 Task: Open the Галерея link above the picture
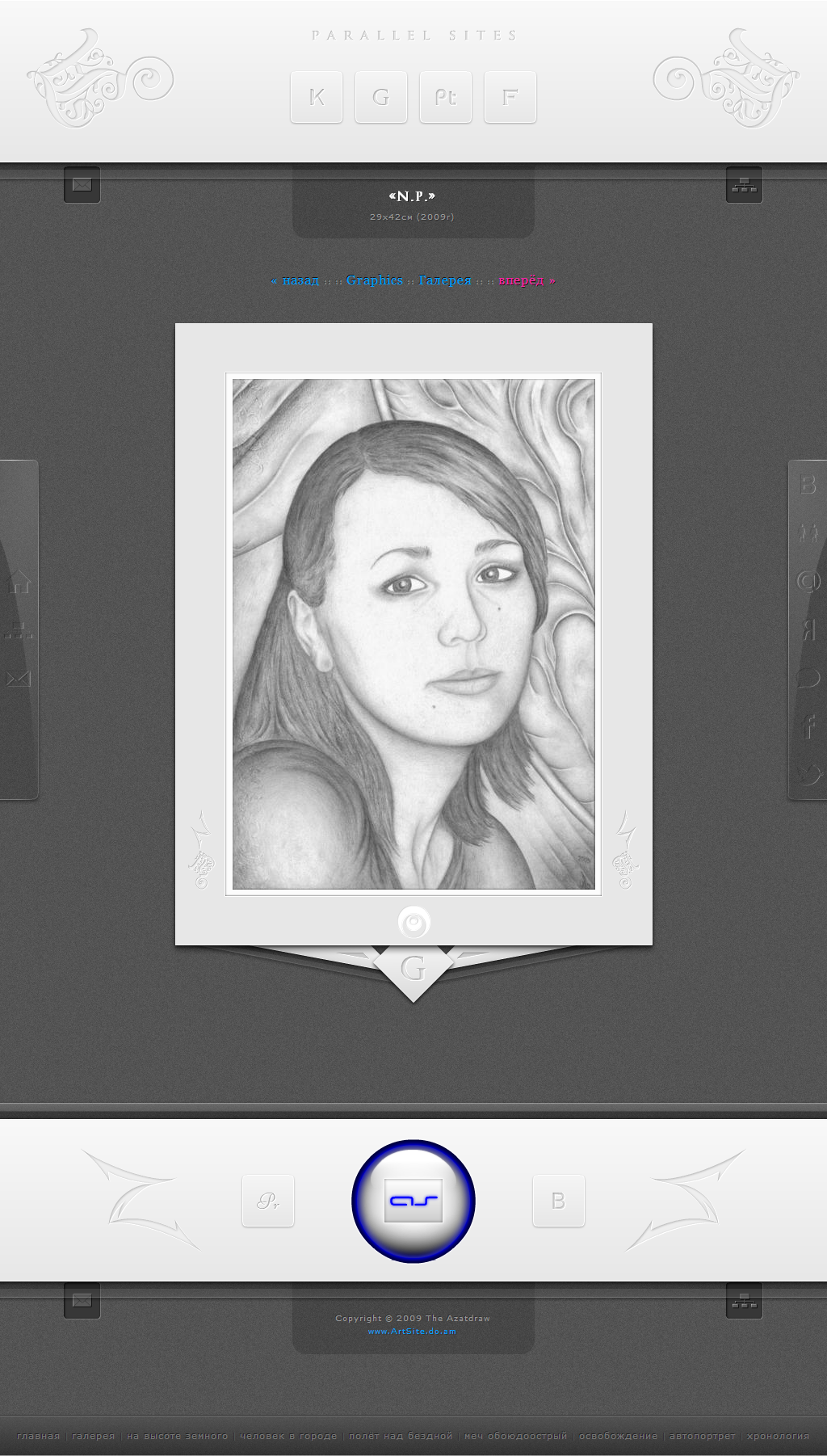pos(444,280)
